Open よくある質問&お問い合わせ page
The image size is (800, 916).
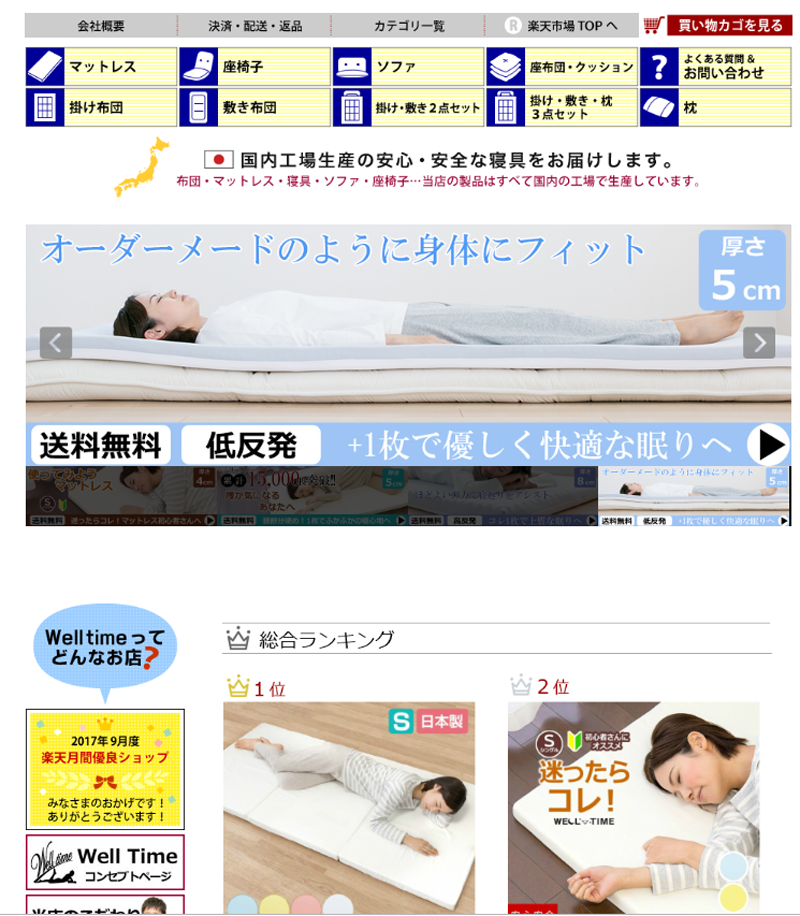[x=716, y=67]
